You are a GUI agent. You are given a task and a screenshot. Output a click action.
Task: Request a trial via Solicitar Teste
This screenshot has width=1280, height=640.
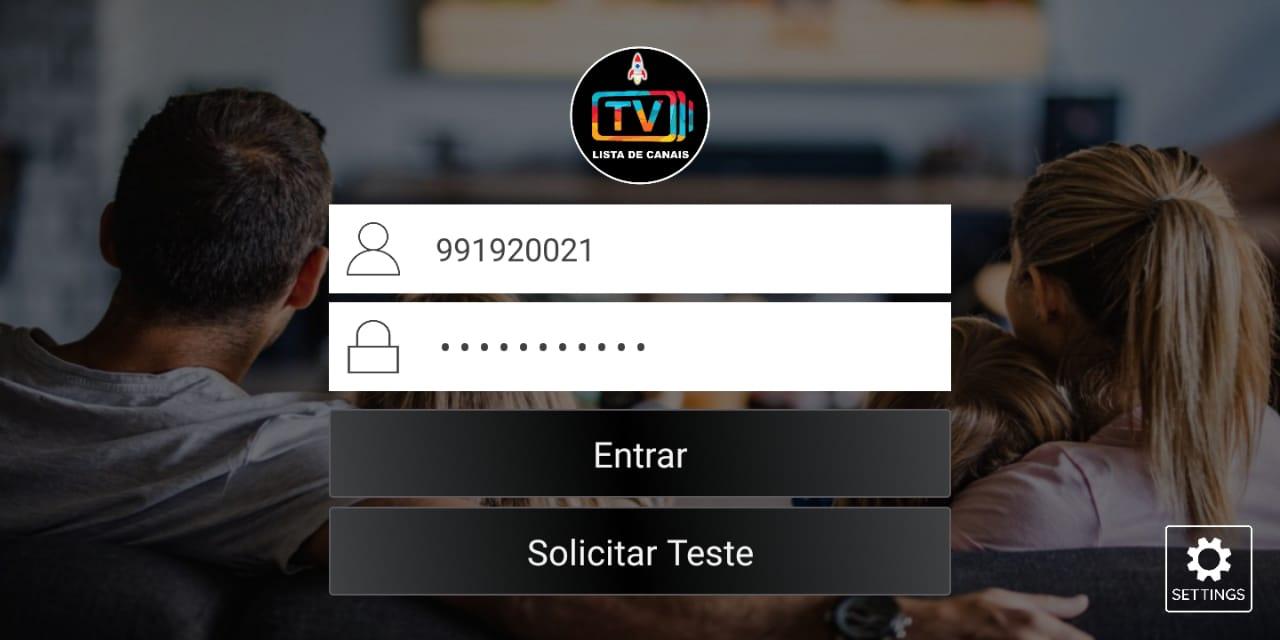(x=640, y=552)
